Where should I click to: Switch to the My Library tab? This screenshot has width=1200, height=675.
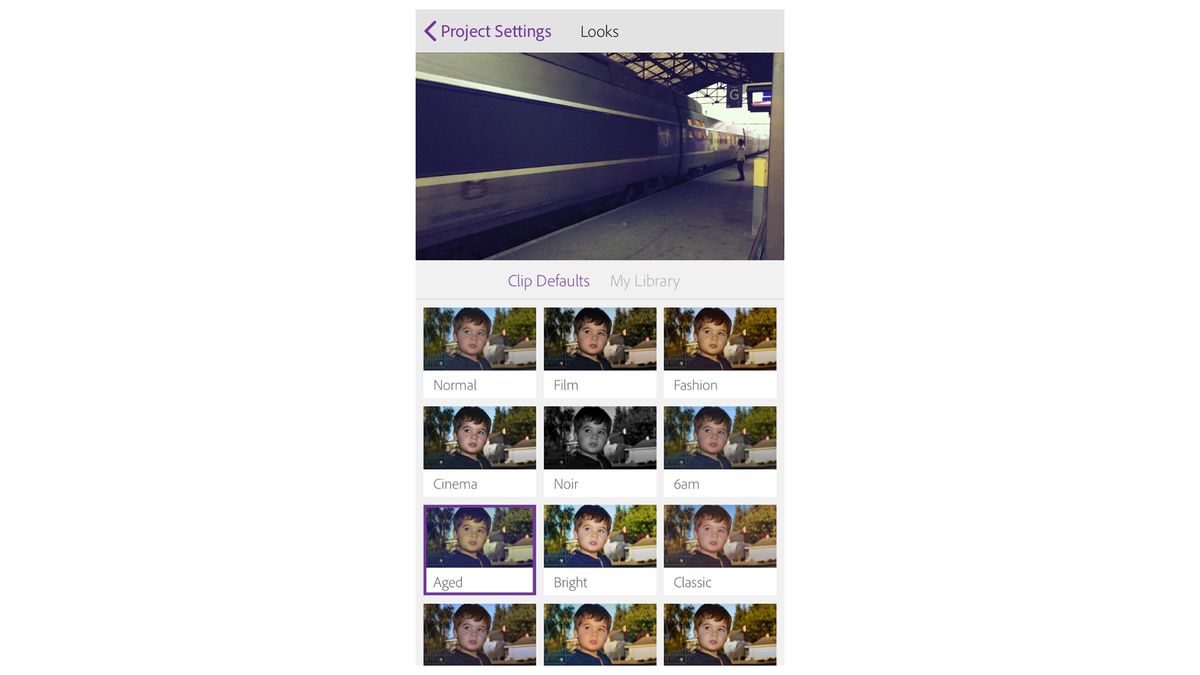(x=644, y=281)
